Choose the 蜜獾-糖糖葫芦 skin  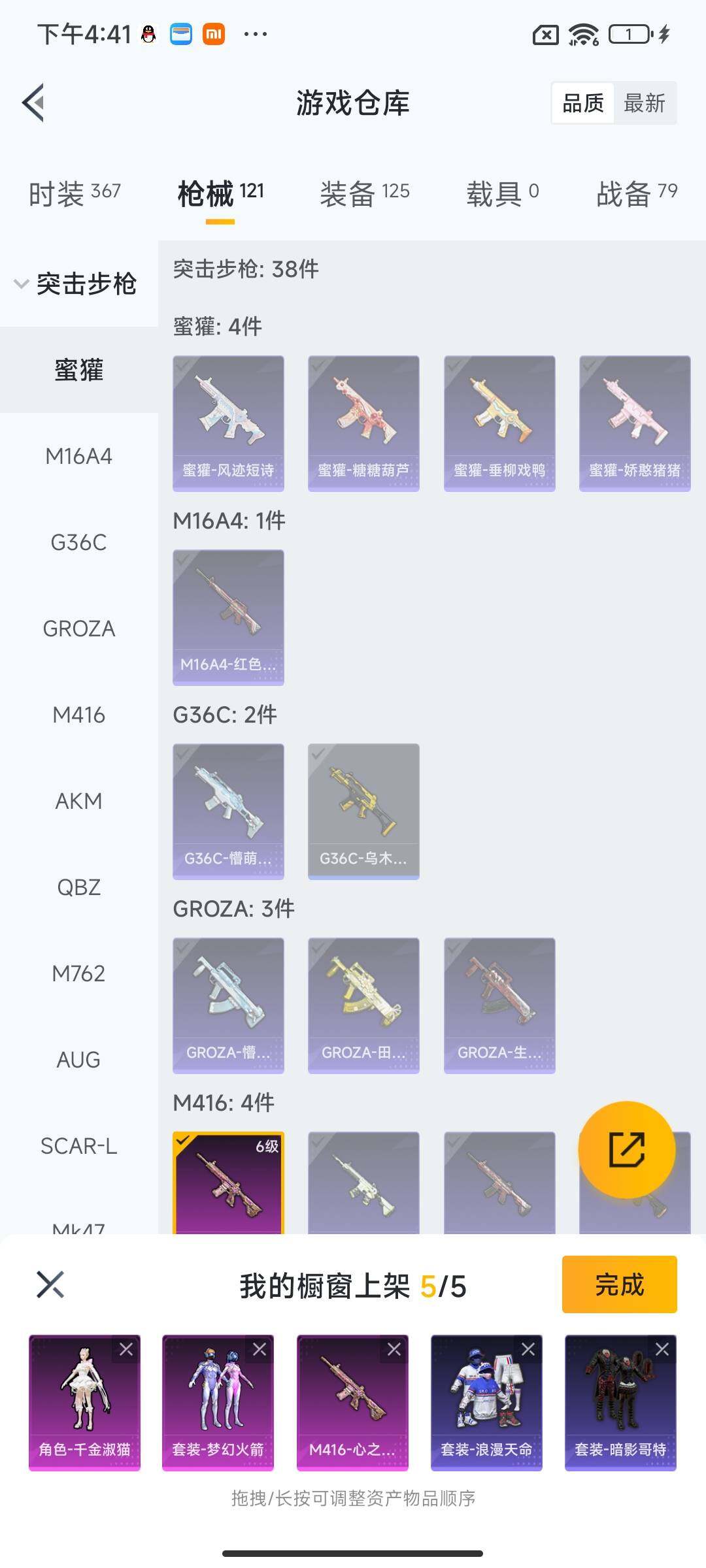pos(363,423)
